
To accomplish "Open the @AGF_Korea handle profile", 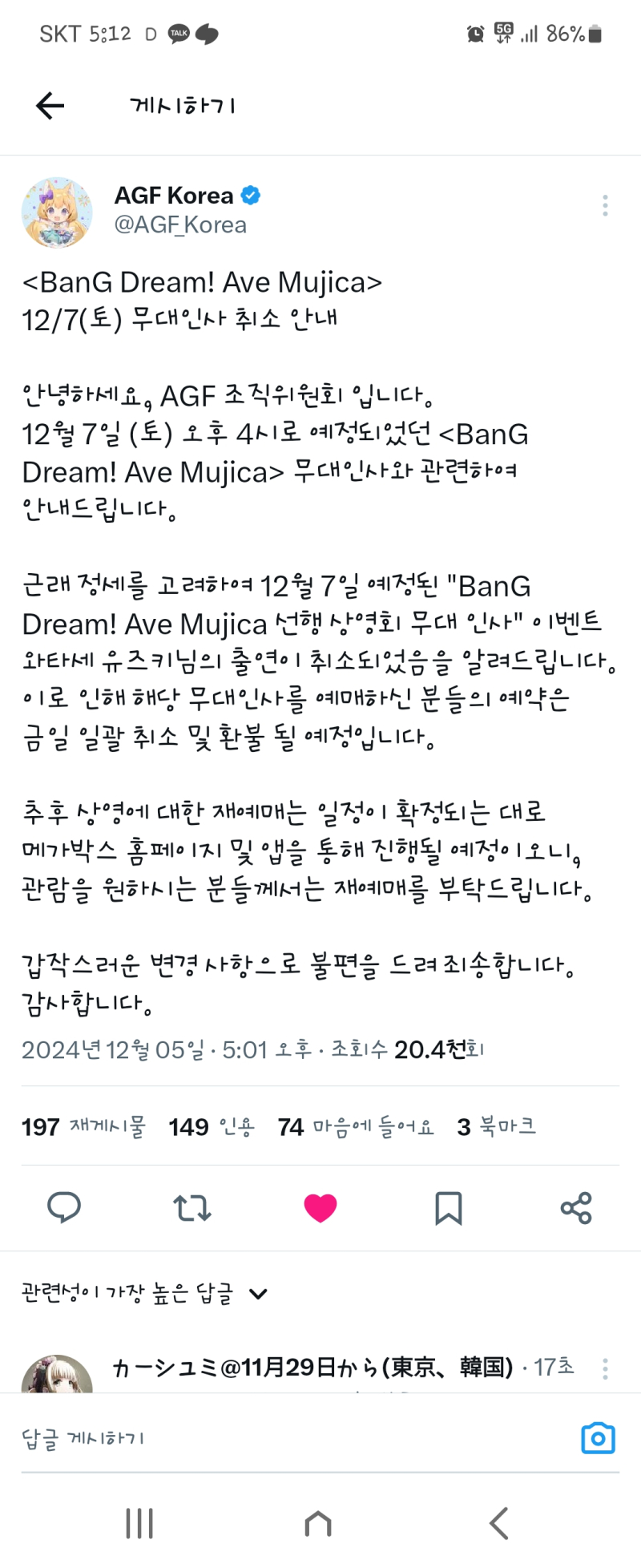I will click(180, 225).
